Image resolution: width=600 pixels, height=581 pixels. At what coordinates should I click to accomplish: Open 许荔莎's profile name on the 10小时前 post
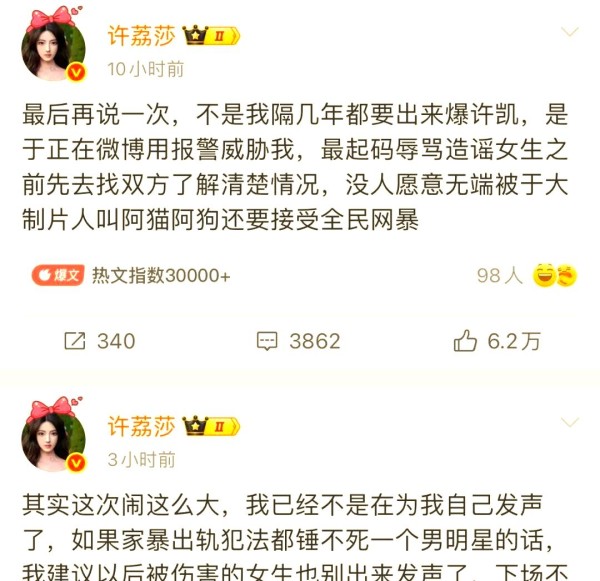(141, 36)
